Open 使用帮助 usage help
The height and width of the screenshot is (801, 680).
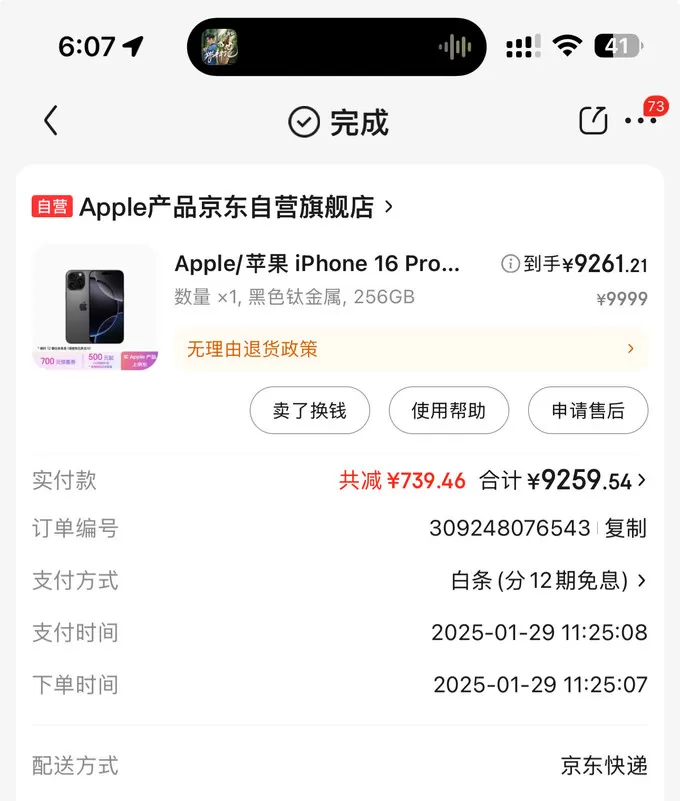pyautogui.click(x=449, y=410)
